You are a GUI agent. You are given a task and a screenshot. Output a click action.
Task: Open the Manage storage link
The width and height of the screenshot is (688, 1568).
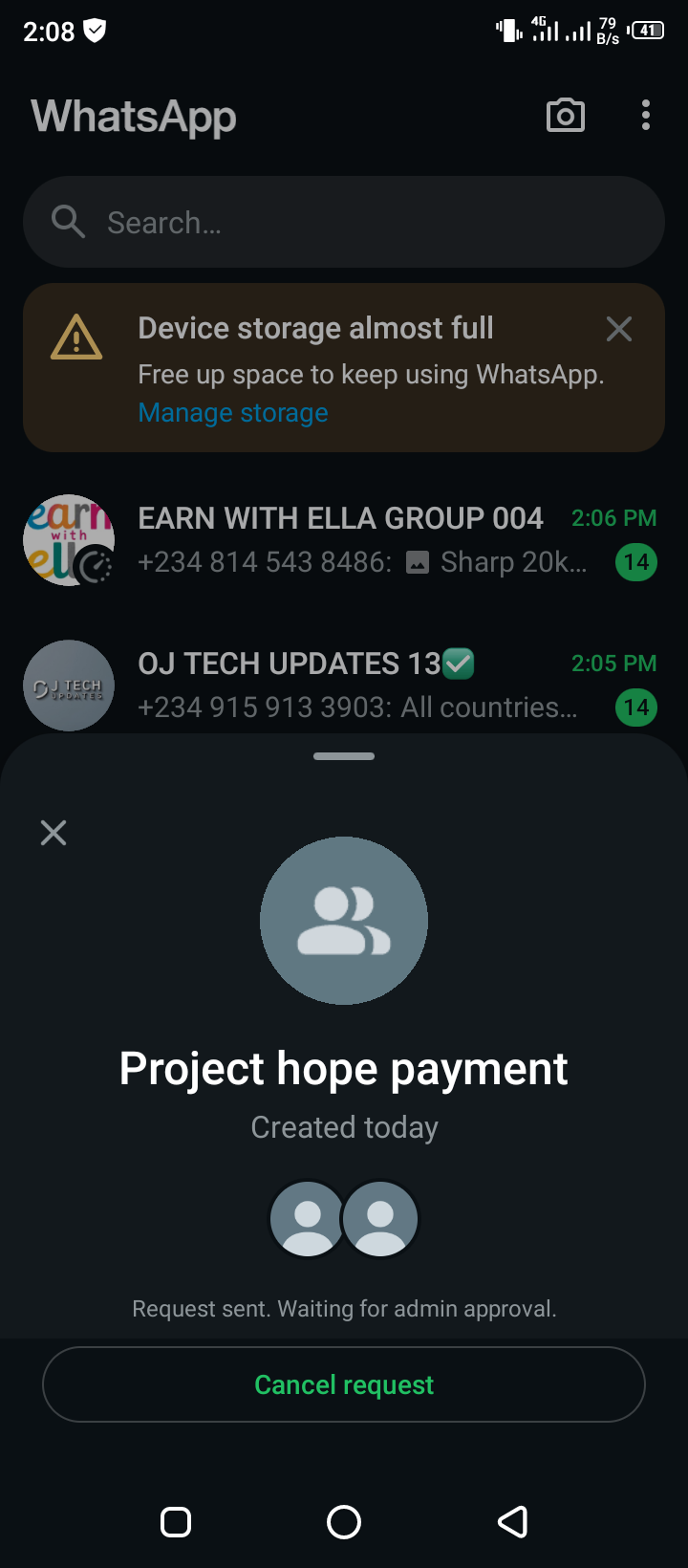coord(233,413)
